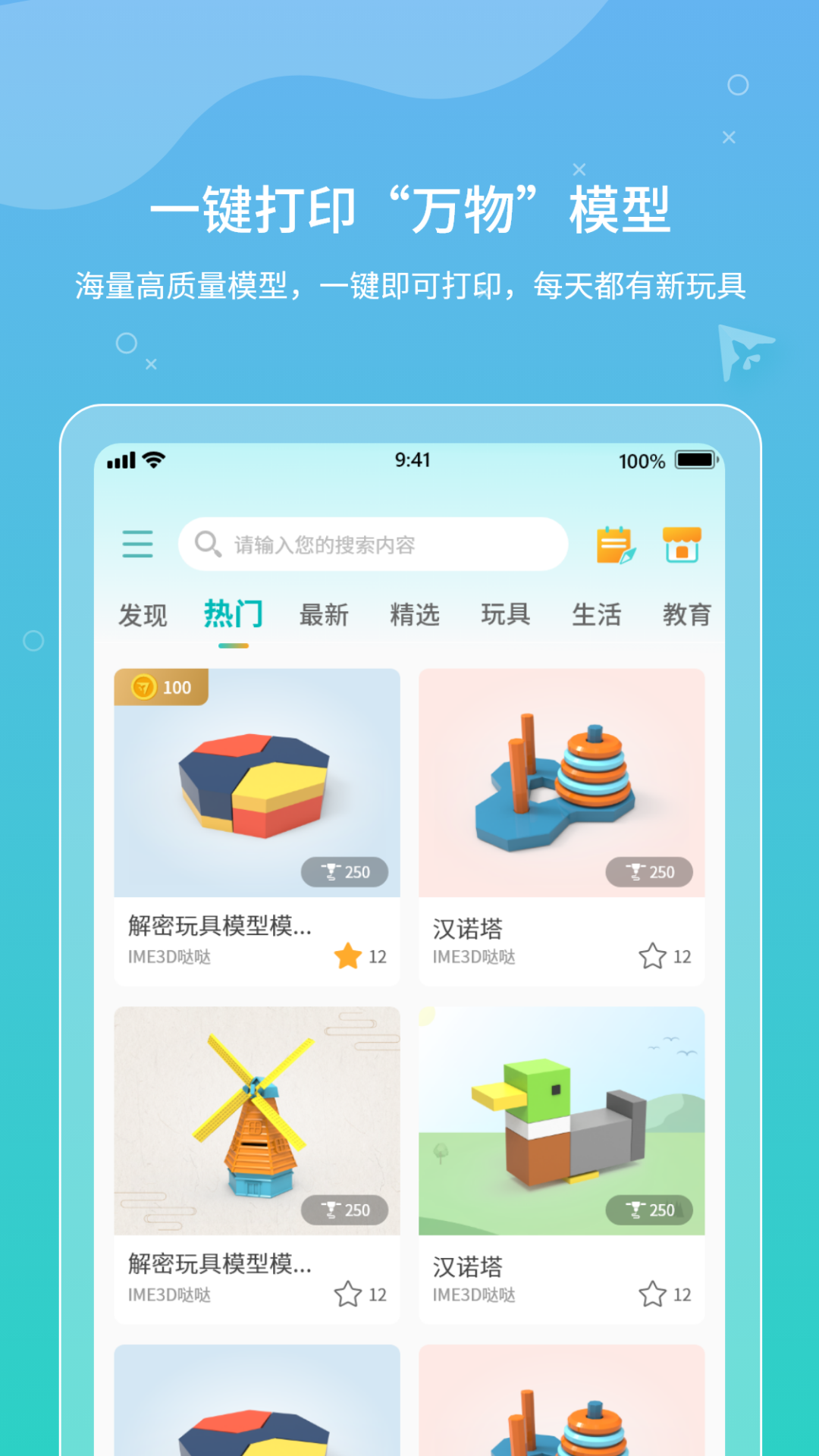Unfavorite 解密玩具模型 by tapping its filled star
This screenshot has width=819, height=1456.
tap(347, 956)
